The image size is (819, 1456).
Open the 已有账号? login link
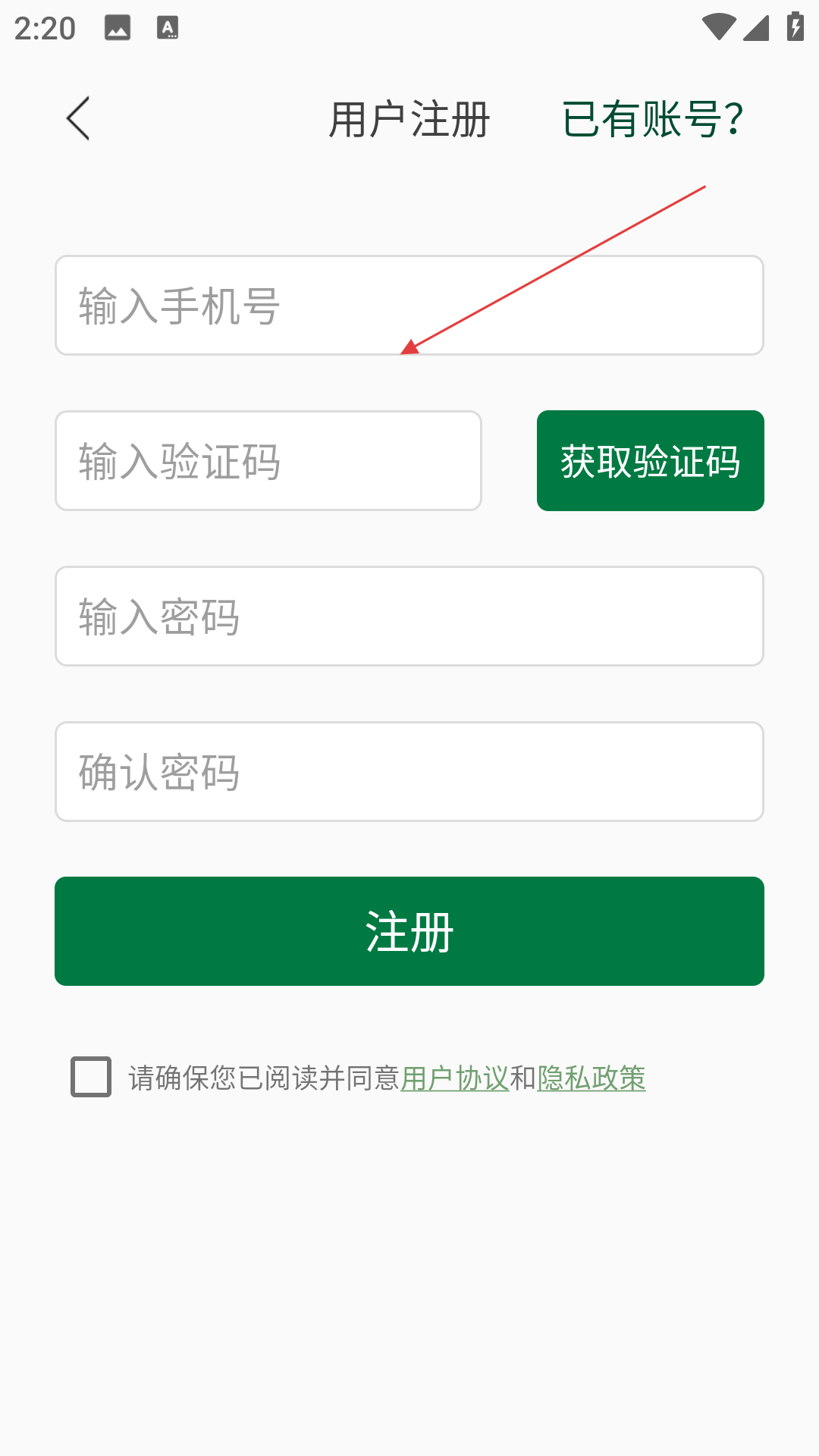point(652,120)
